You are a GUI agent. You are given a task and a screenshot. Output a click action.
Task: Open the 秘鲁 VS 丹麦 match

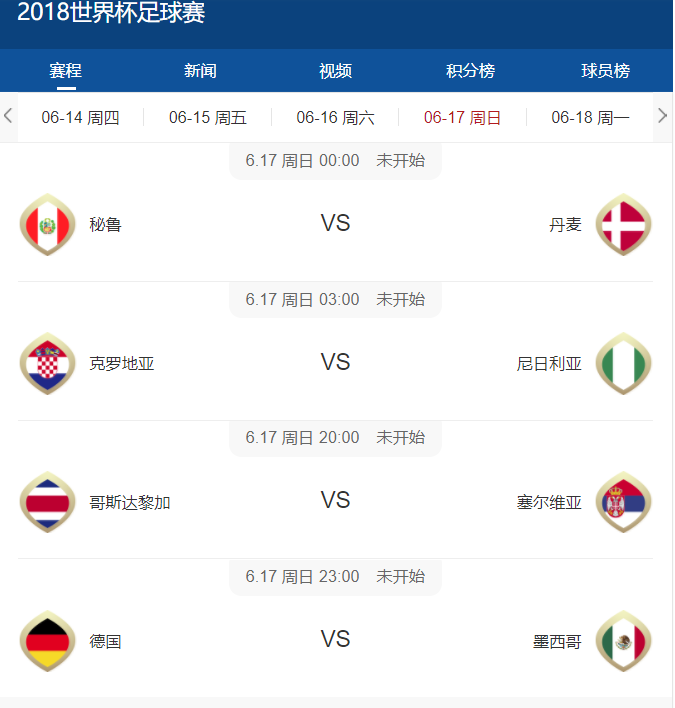pos(335,224)
